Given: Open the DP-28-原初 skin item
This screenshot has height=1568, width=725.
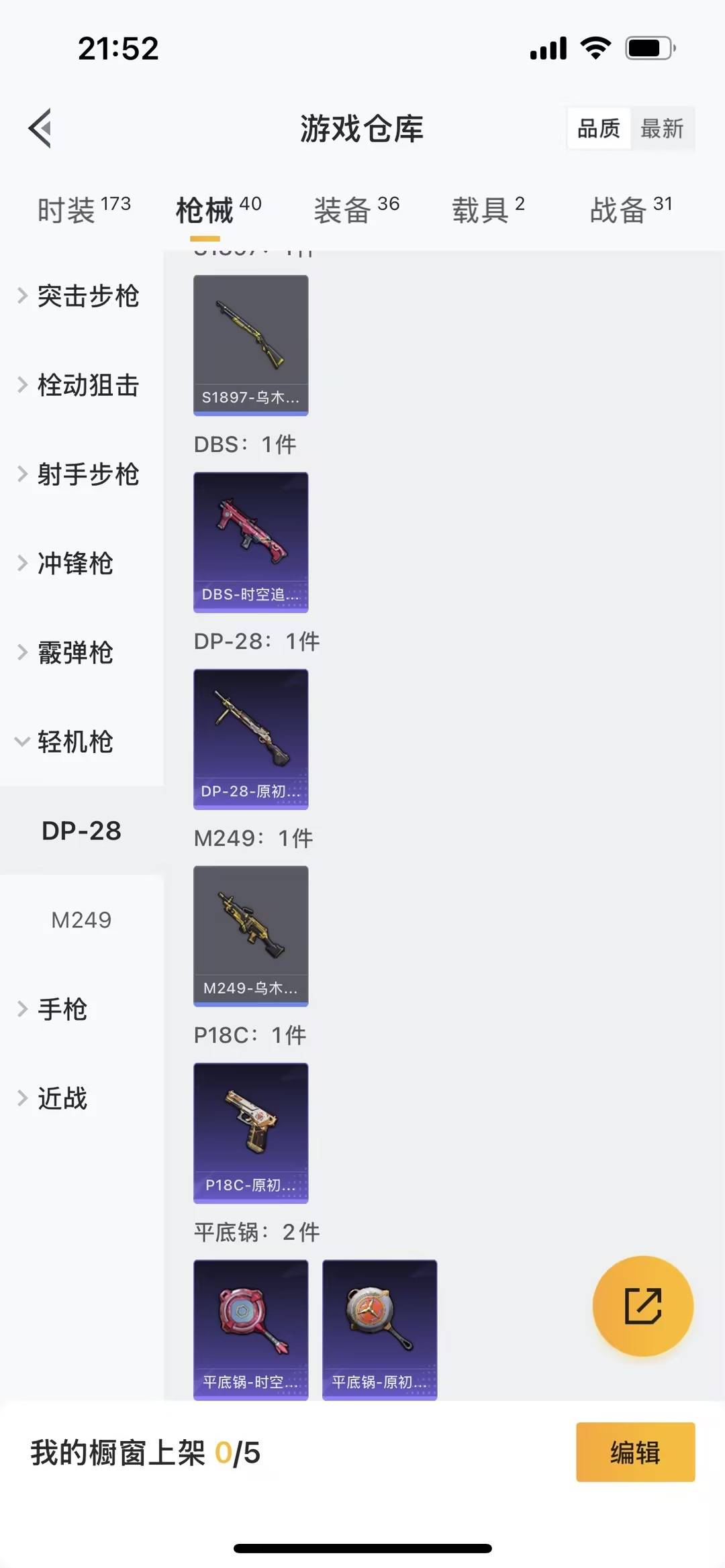Looking at the screenshot, I should (250, 738).
